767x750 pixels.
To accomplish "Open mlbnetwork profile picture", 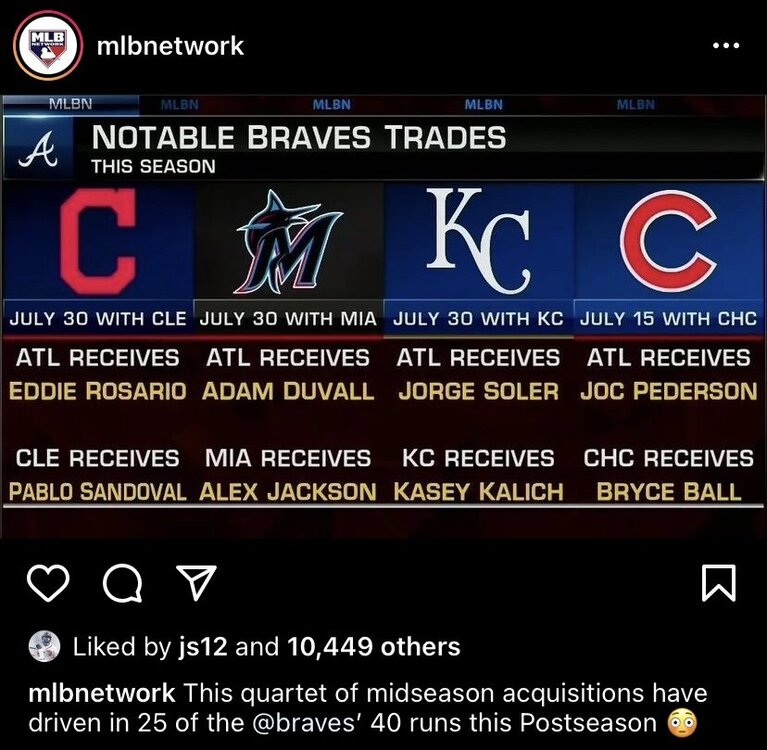I will tap(48, 46).
